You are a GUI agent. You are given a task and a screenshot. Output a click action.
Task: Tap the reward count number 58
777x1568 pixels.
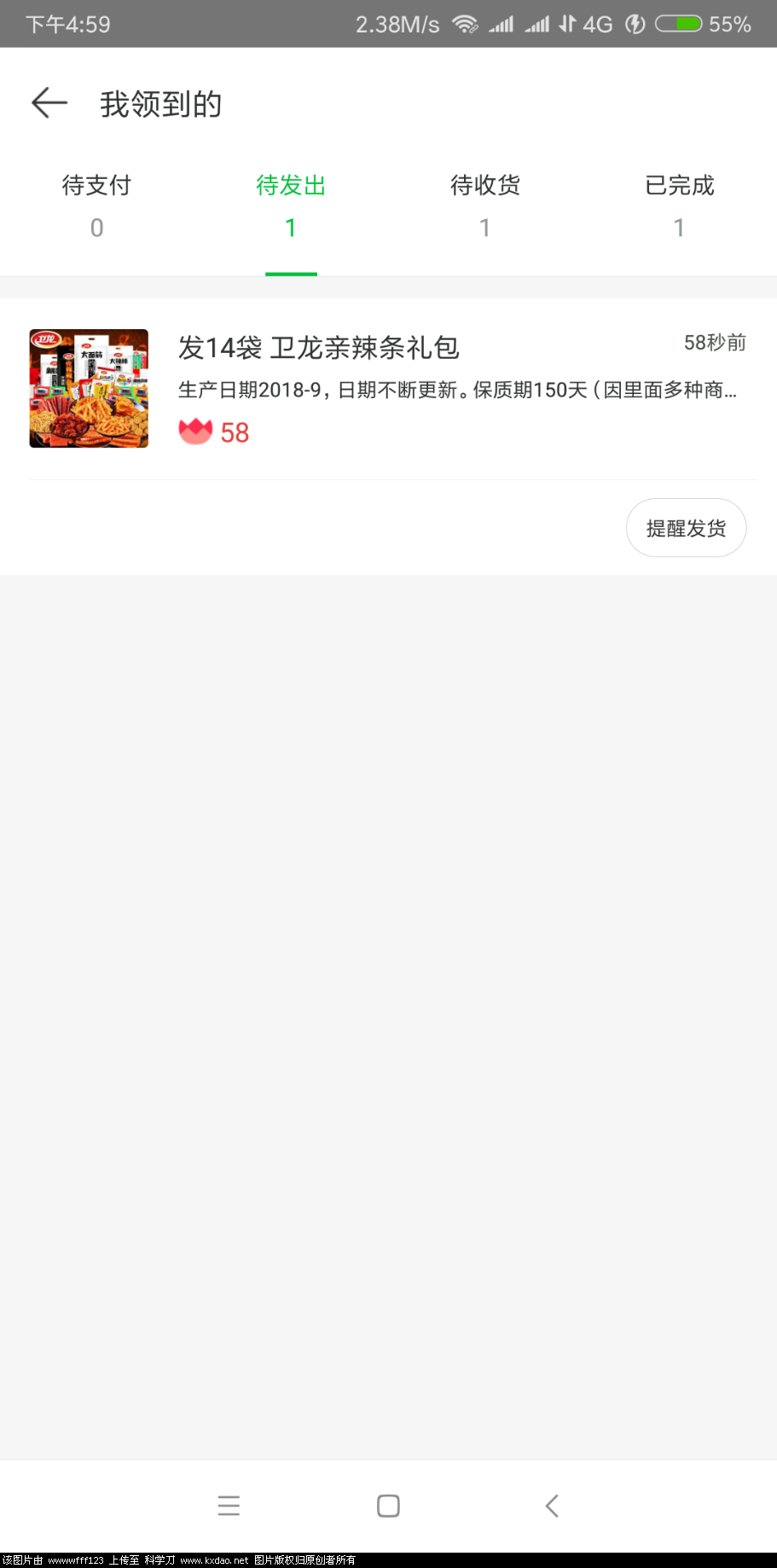(x=235, y=431)
